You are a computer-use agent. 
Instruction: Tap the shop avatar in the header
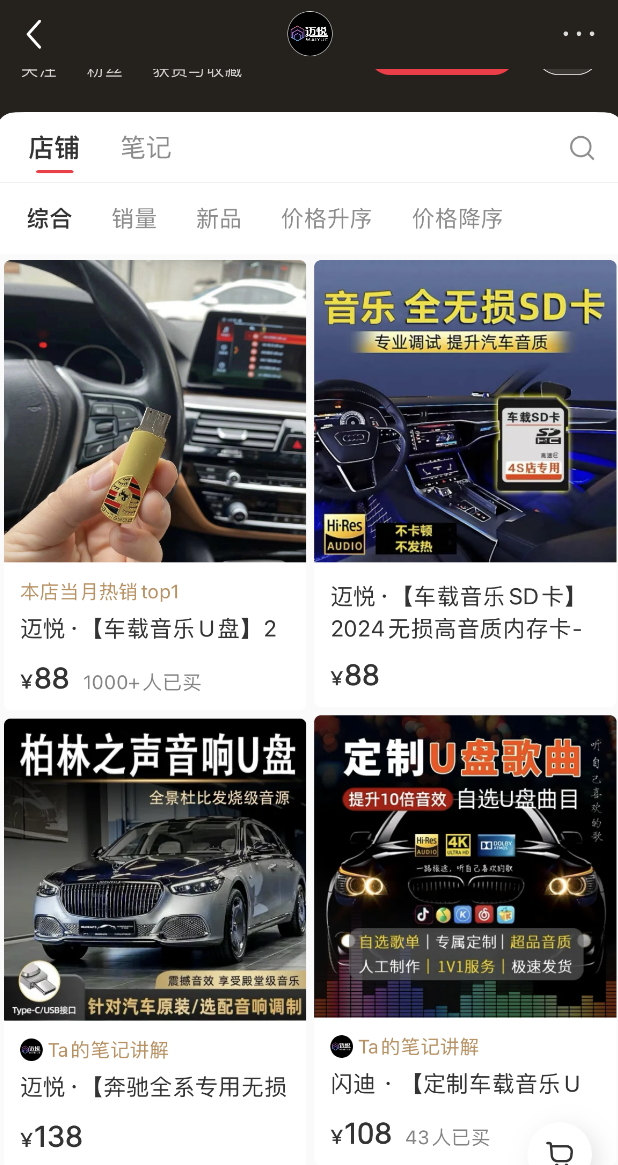tap(309, 34)
